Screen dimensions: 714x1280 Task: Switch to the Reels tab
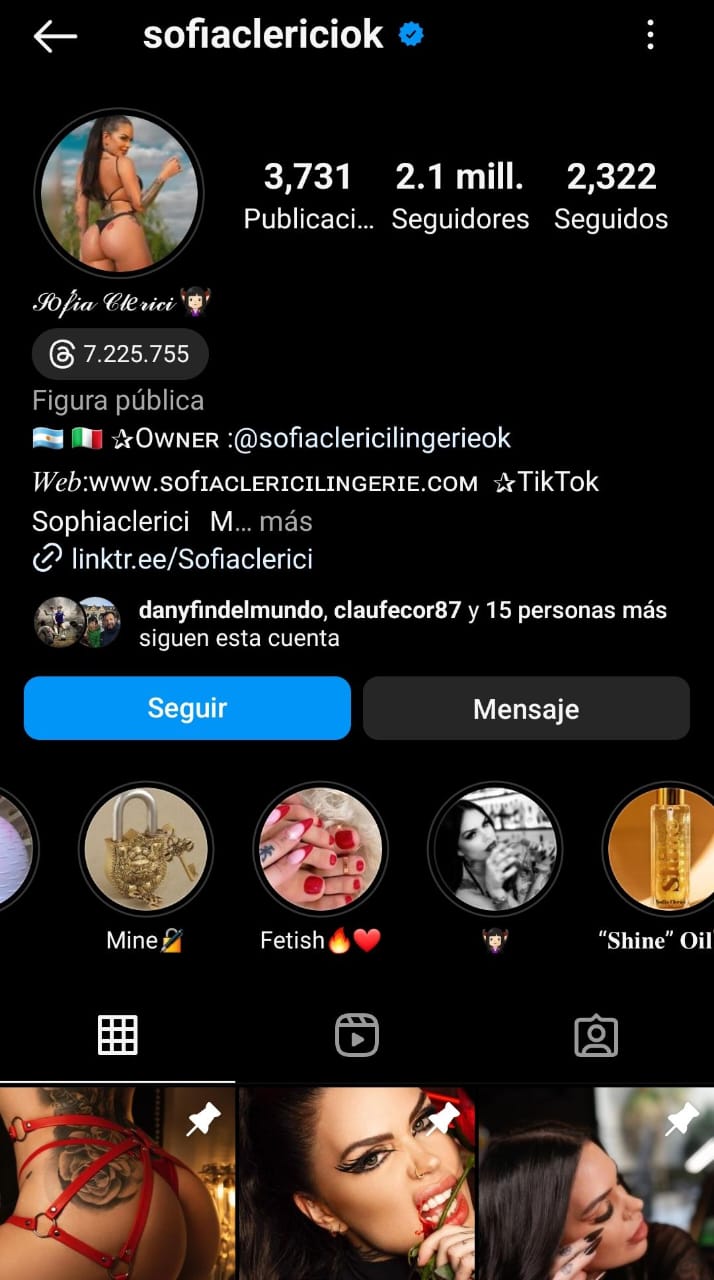click(x=357, y=1035)
